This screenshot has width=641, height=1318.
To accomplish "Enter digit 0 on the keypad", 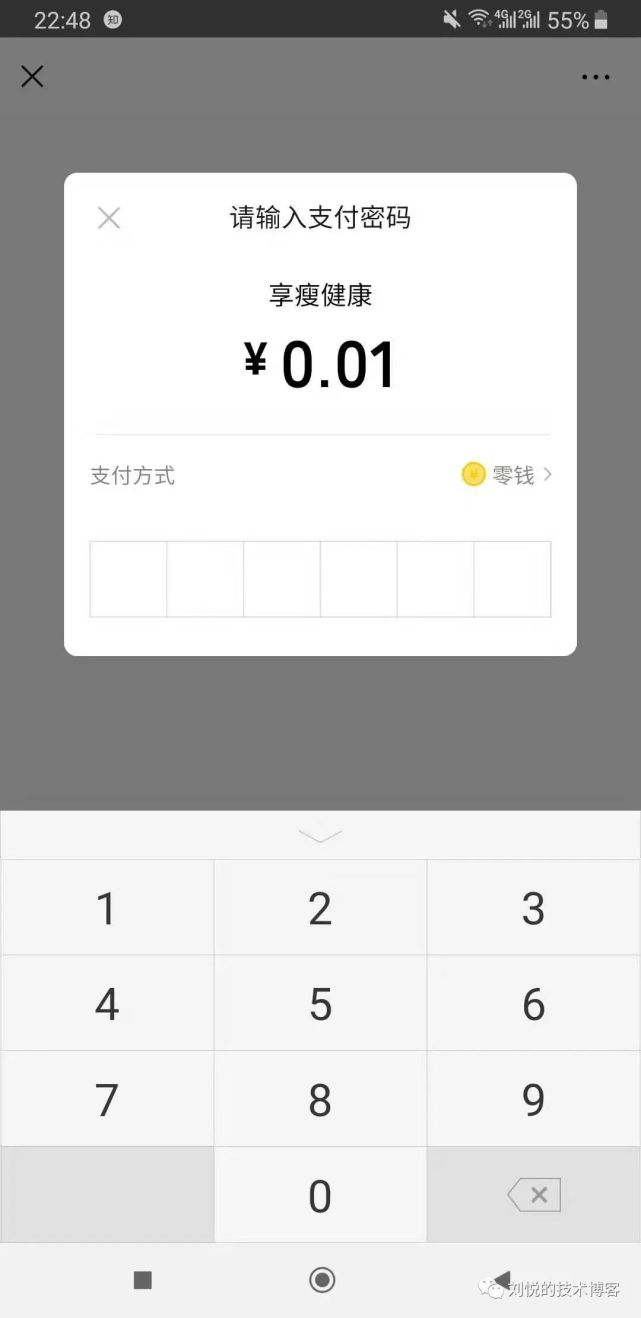I will [x=320, y=1196].
